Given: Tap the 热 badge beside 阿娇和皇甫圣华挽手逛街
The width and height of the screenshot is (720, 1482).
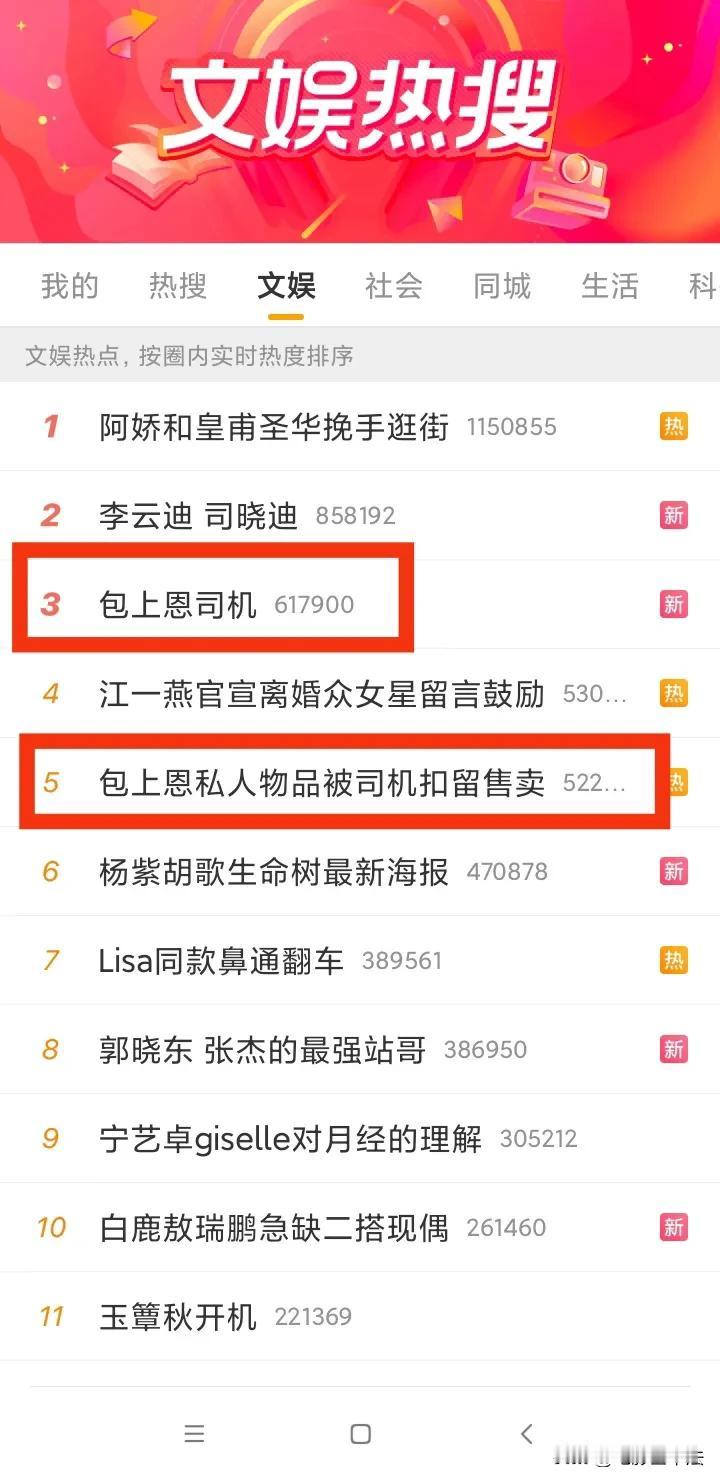Looking at the screenshot, I should 675,425.
